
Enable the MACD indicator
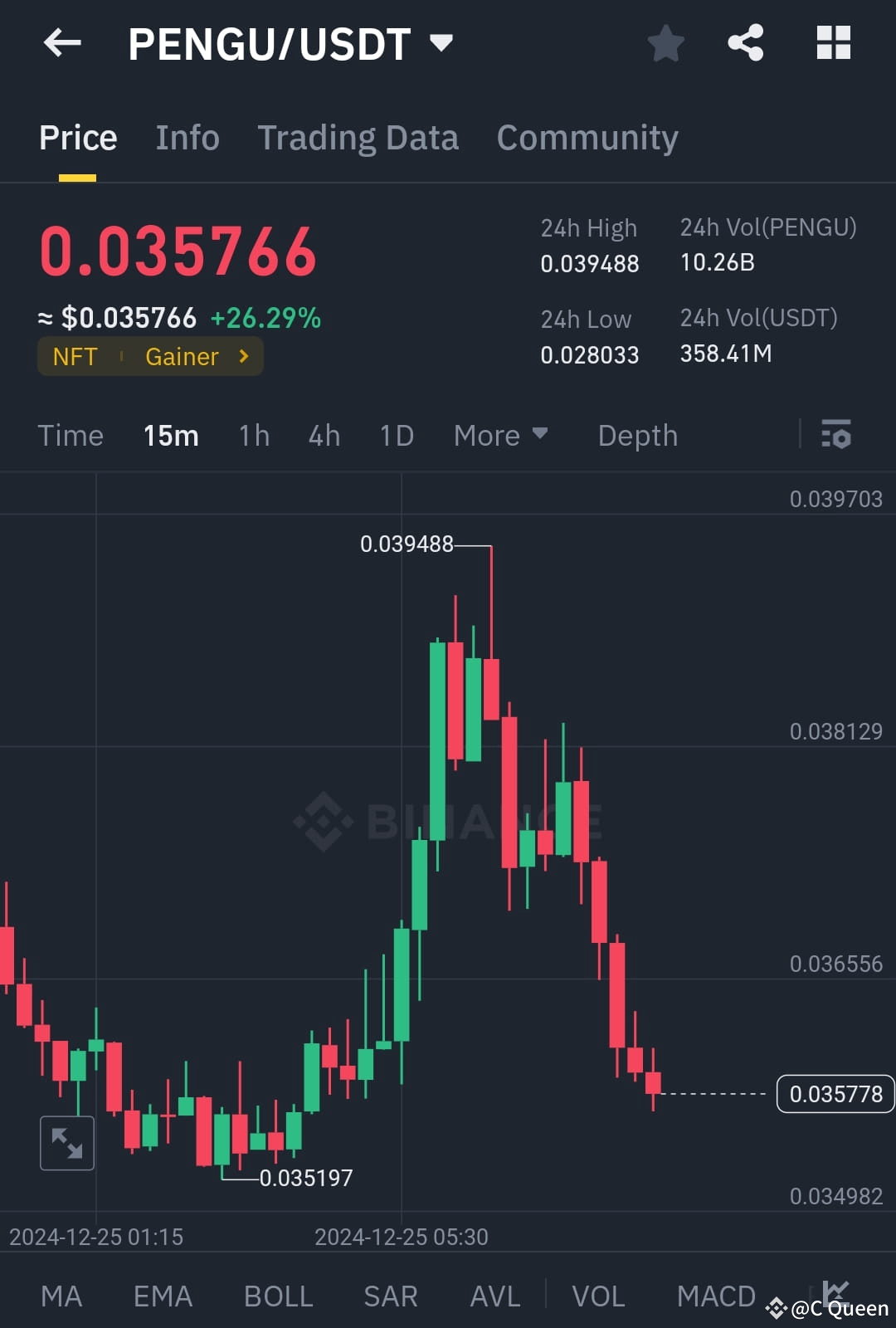point(716,1295)
